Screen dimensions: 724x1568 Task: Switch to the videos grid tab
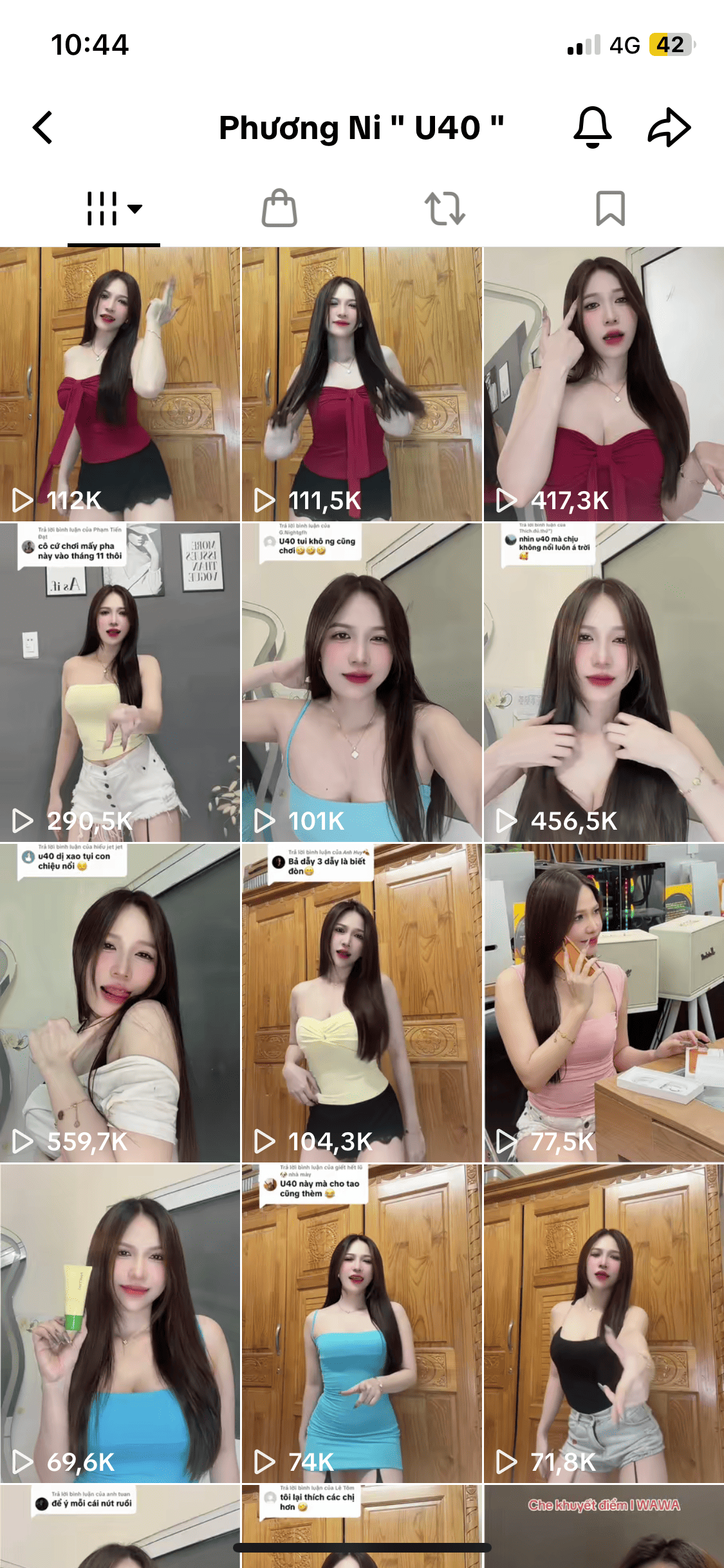(114, 209)
